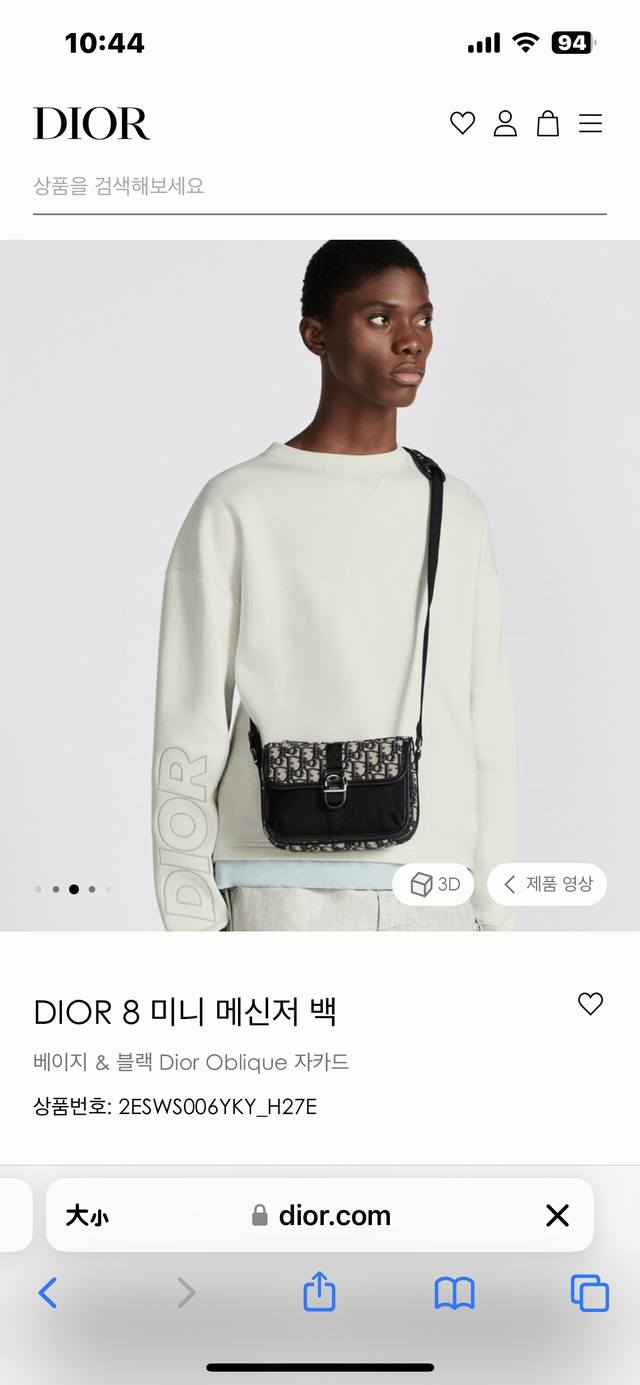Share this Dior page
Image resolution: width=640 pixels, height=1385 pixels.
coord(319,1292)
